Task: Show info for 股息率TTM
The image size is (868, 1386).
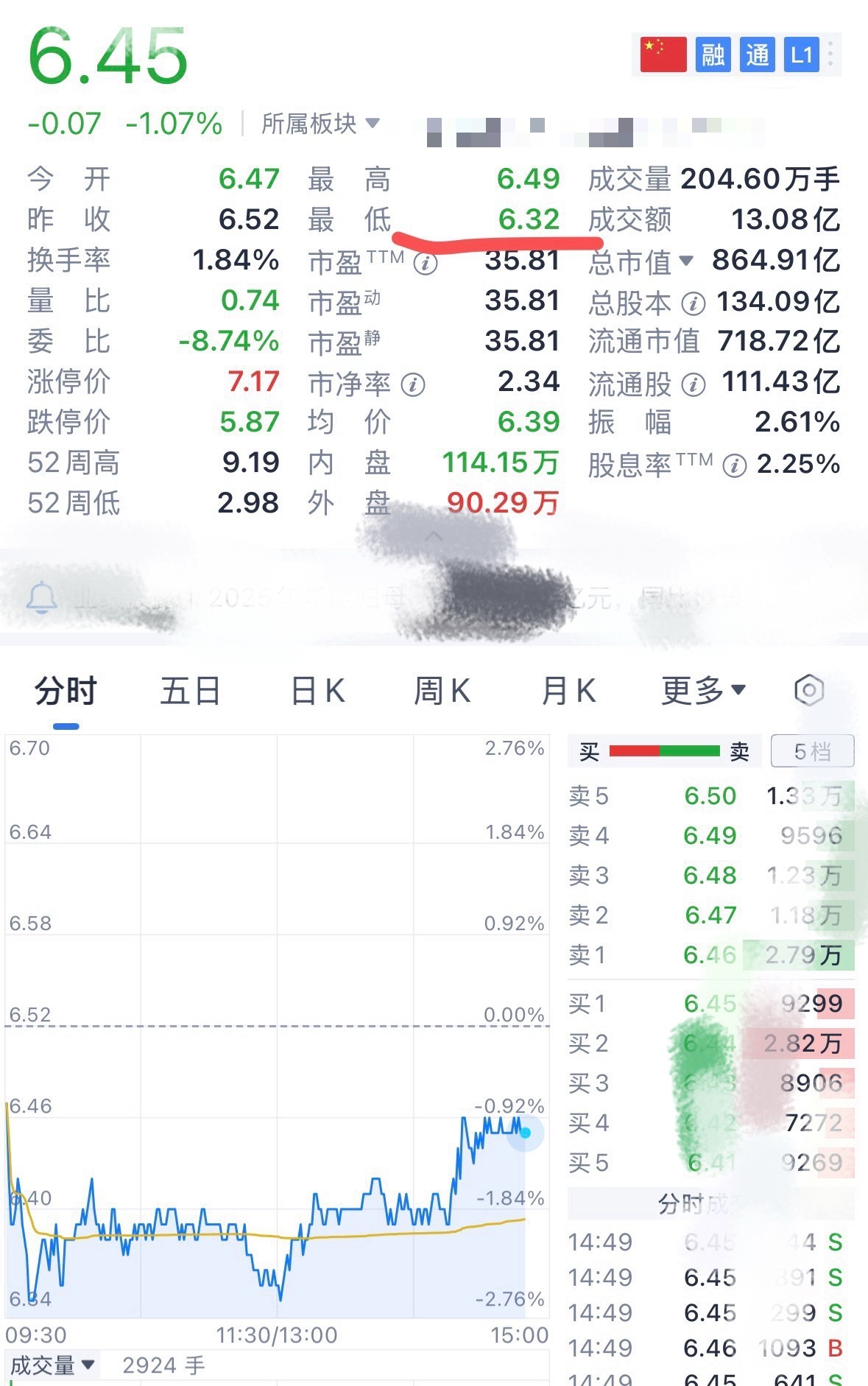Action: pyautogui.click(x=734, y=465)
